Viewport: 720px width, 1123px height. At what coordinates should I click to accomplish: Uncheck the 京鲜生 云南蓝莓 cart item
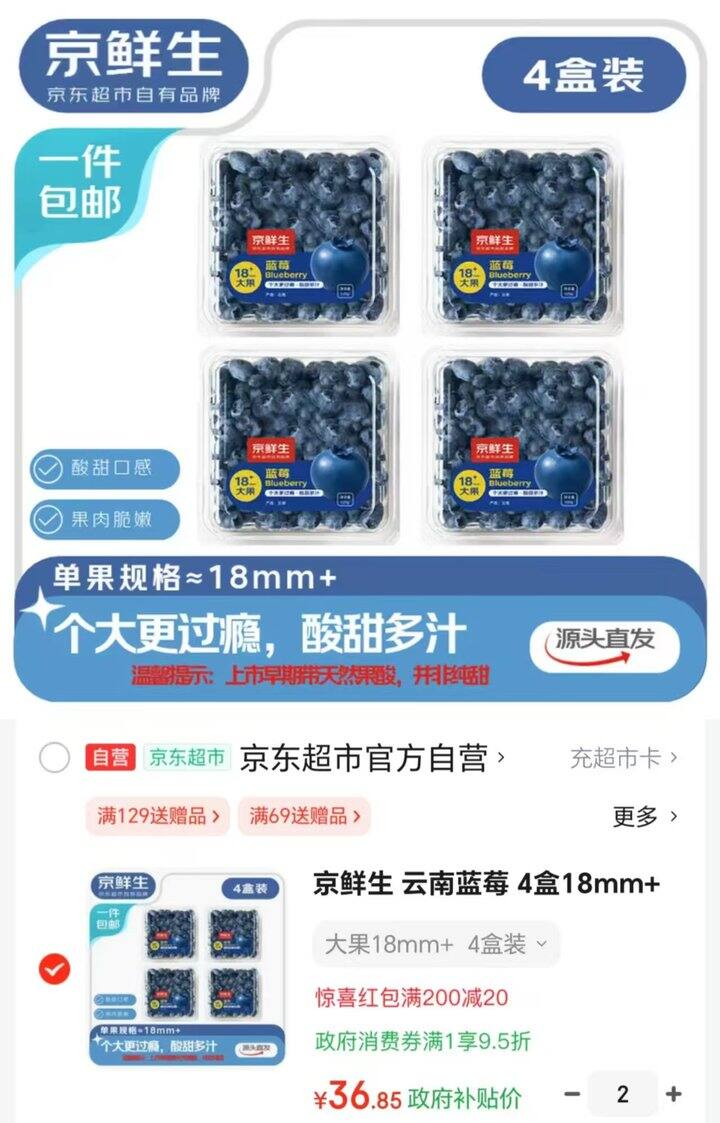(54, 968)
